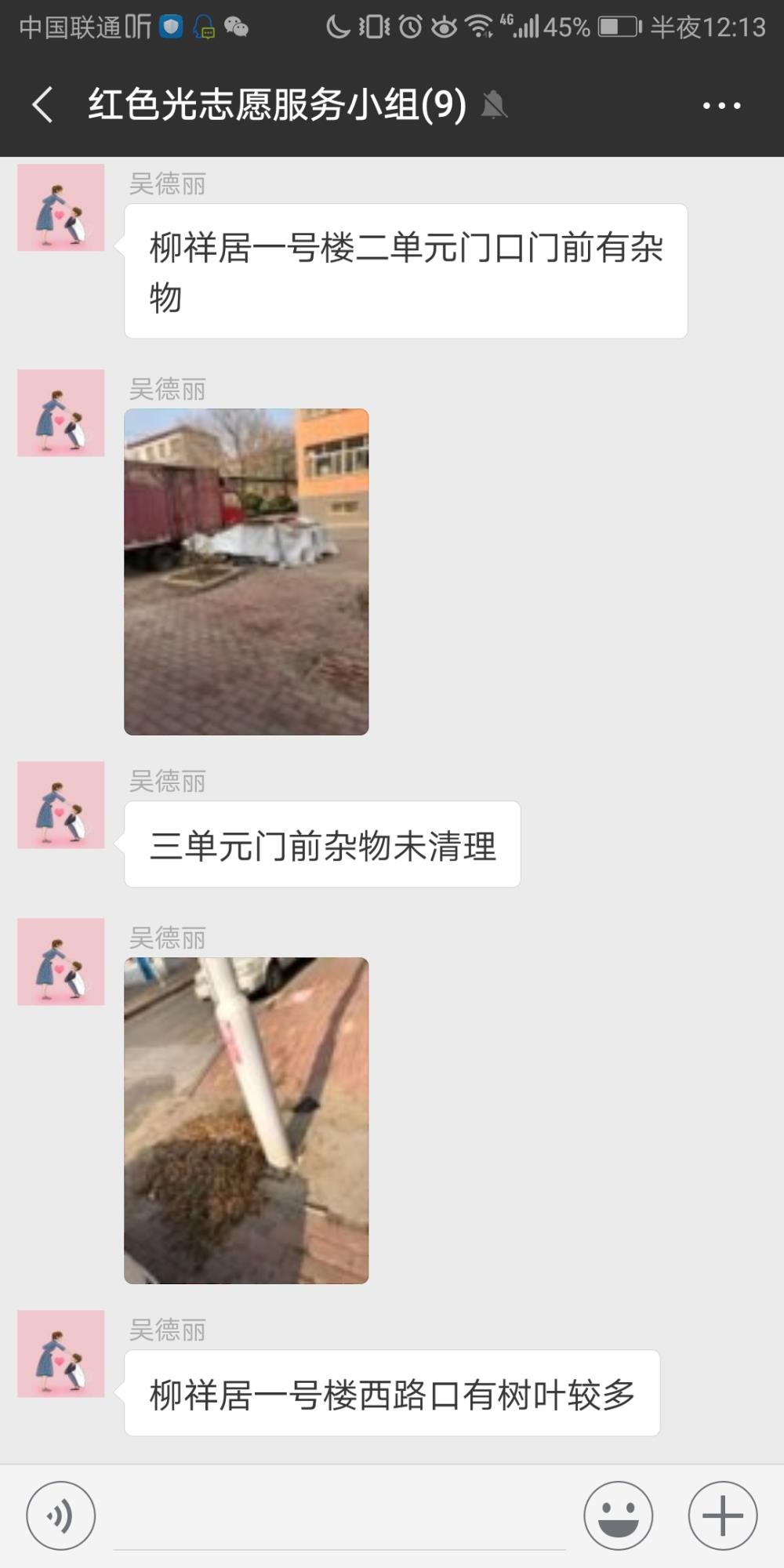Open the photo of leaves by the pole
The height and width of the screenshot is (1568, 784).
246,1120
